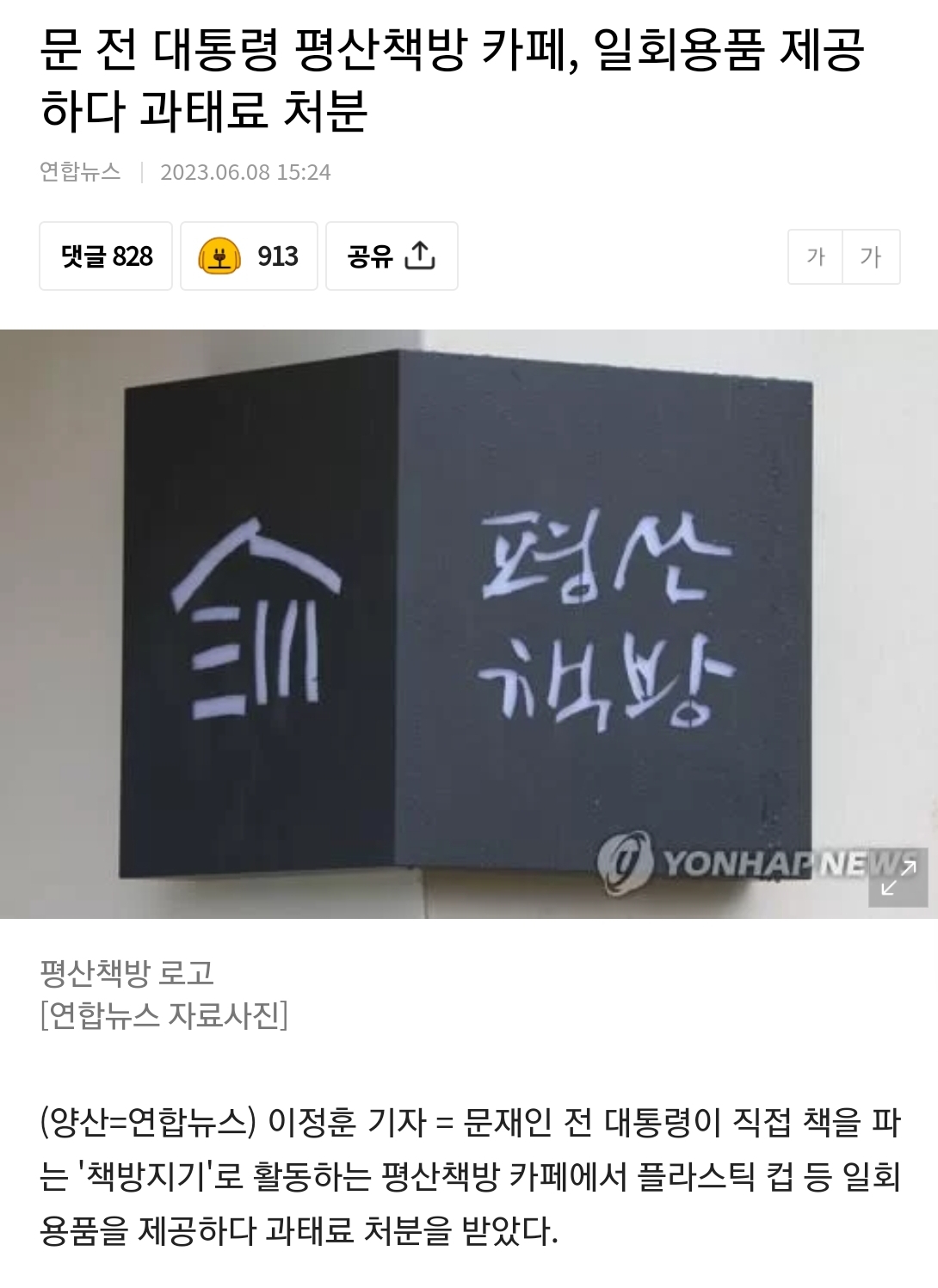Tap the emoji reaction button with 913
Screen dimensions: 938x1288
point(249,256)
